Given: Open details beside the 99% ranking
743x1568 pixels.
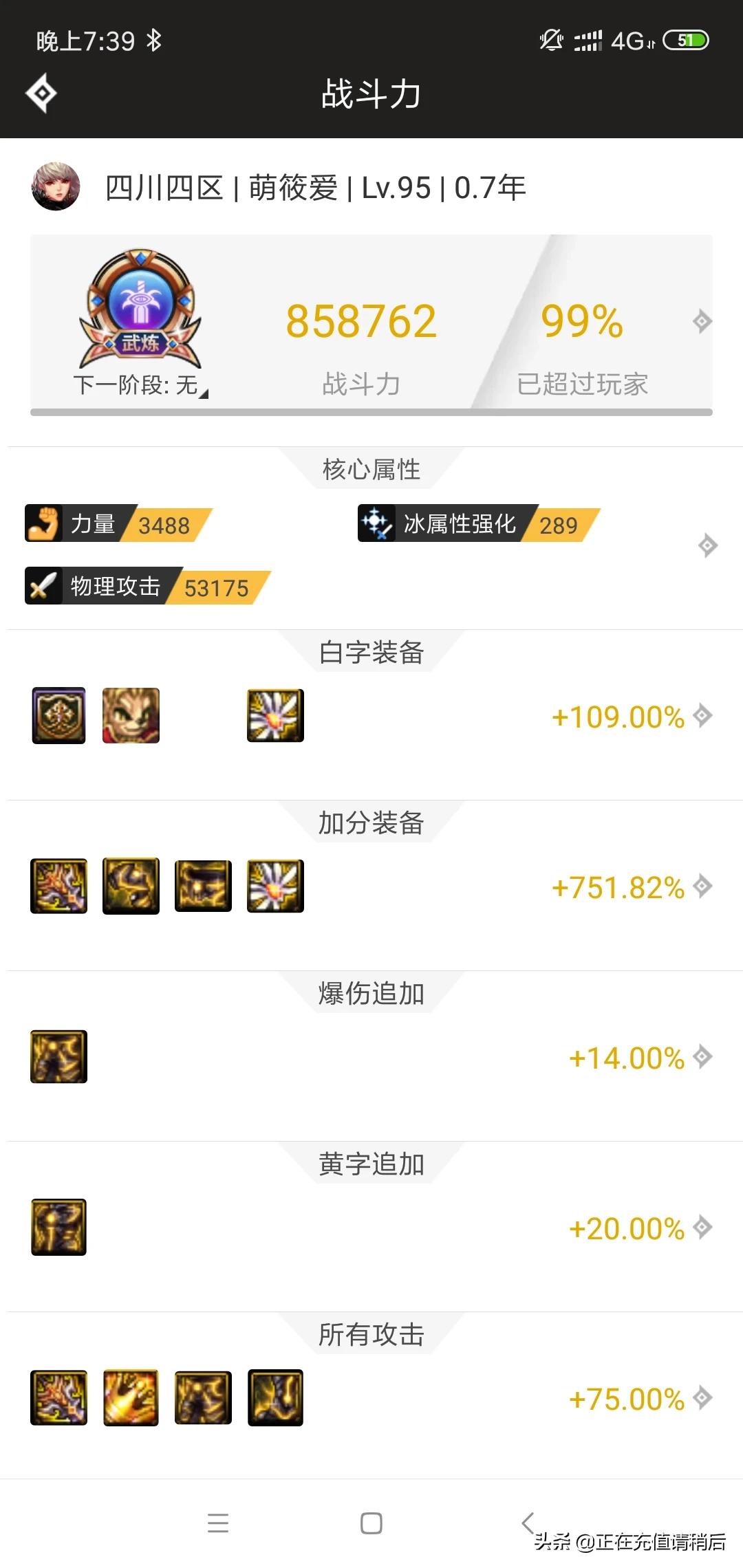Looking at the screenshot, I should click(702, 321).
